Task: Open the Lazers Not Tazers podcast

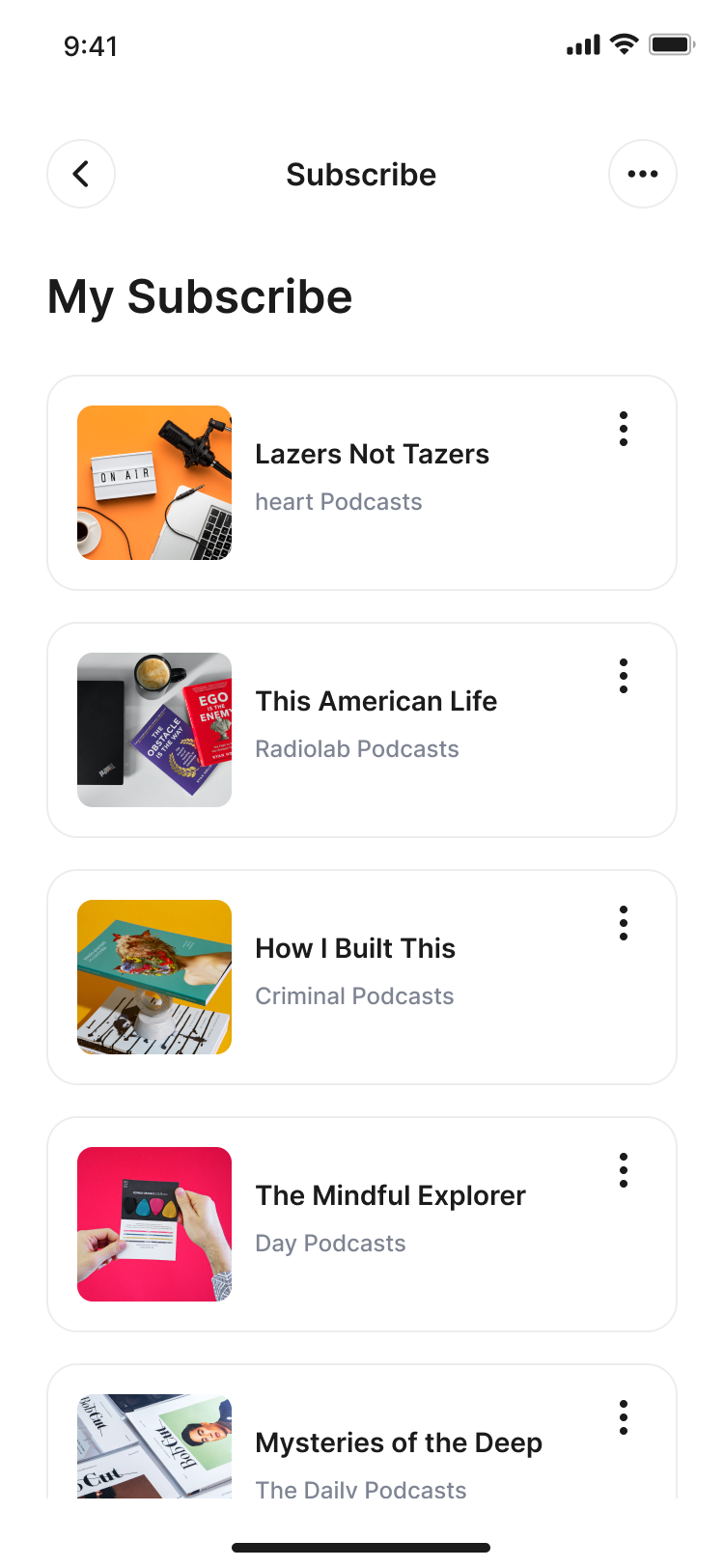Action: click(x=372, y=455)
